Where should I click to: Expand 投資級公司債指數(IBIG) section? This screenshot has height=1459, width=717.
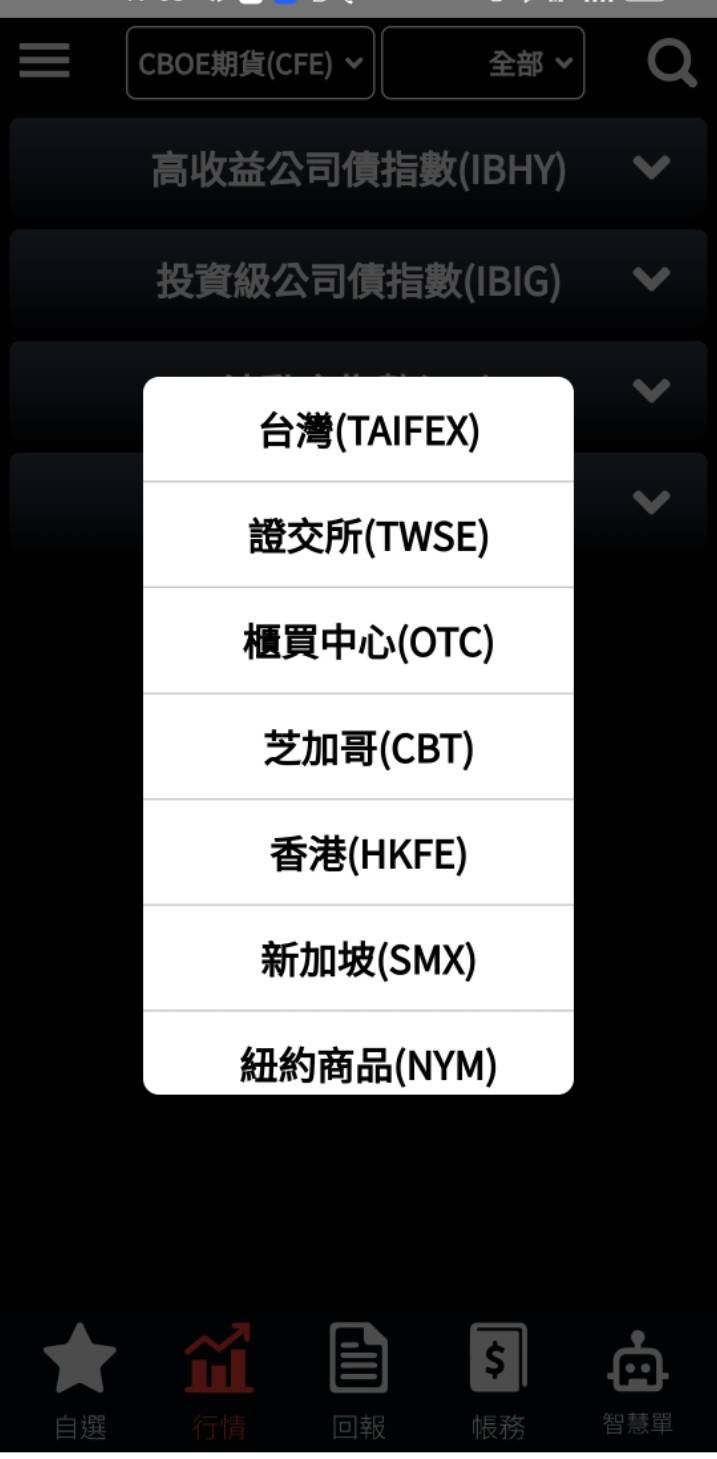(358, 282)
